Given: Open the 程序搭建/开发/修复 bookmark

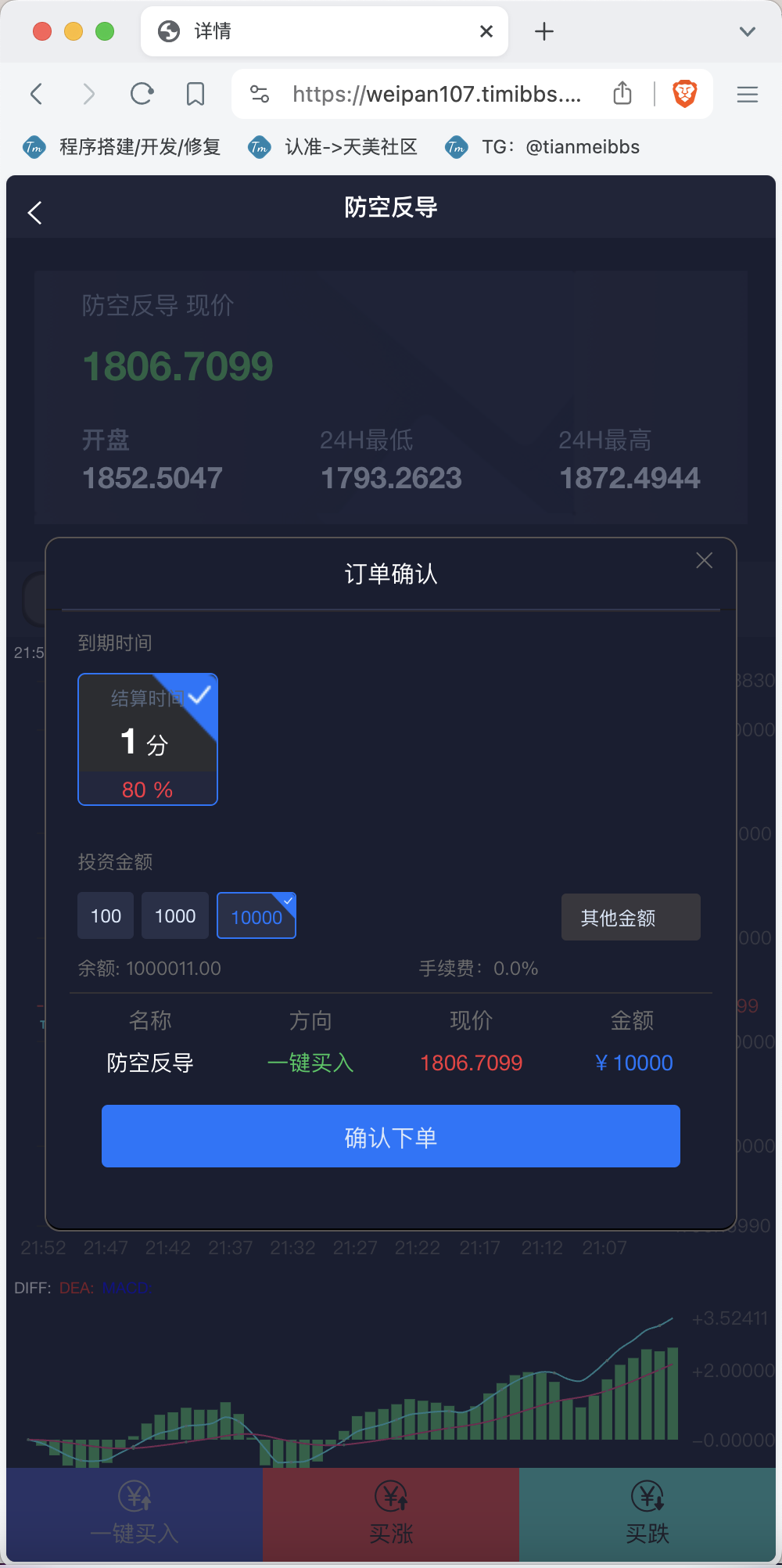Looking at the screenshot, I should click(123, 147).
